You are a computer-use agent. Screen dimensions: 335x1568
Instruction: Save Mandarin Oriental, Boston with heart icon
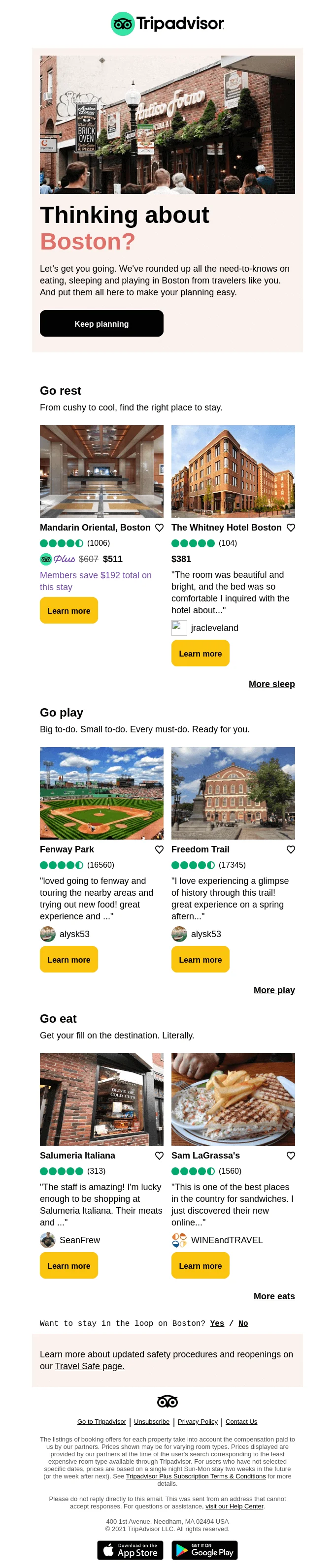pos(159,528)
